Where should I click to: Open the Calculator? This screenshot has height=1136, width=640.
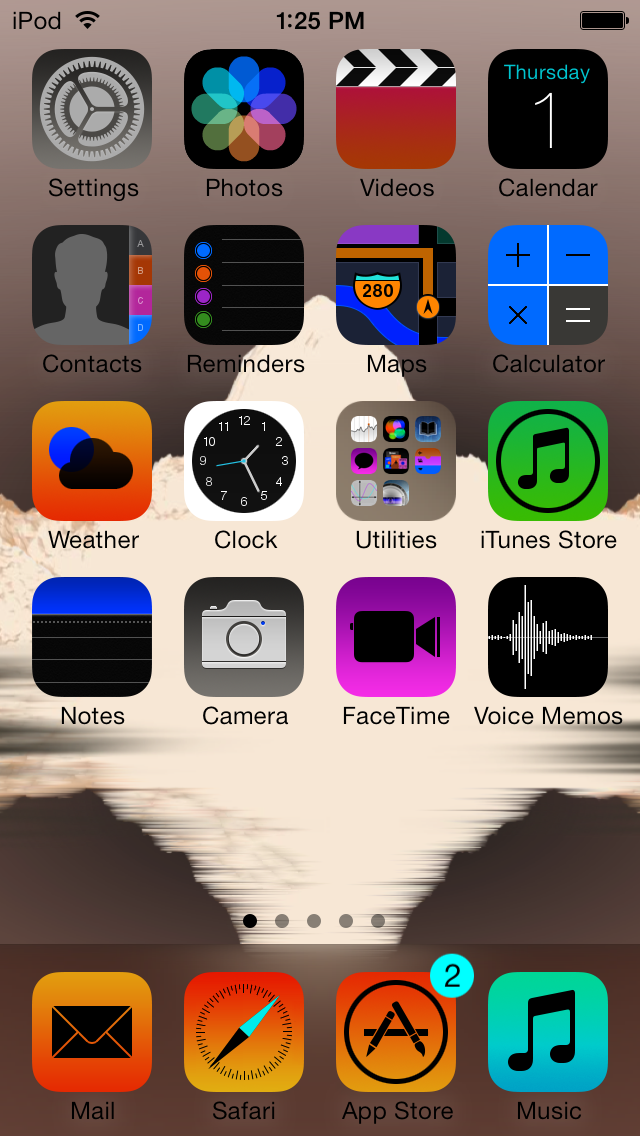click(x=548, y=285)
